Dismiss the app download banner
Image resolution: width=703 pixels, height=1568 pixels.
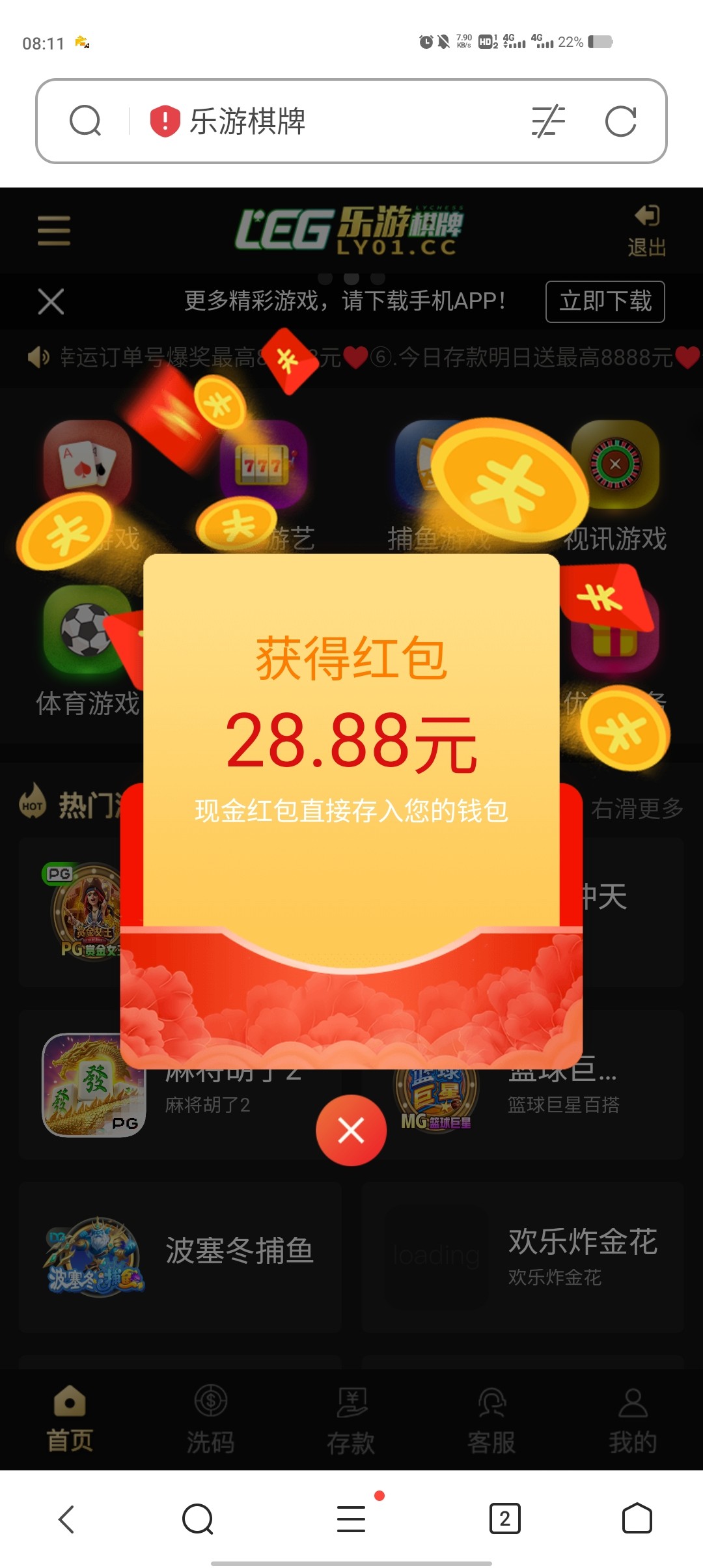51,301
